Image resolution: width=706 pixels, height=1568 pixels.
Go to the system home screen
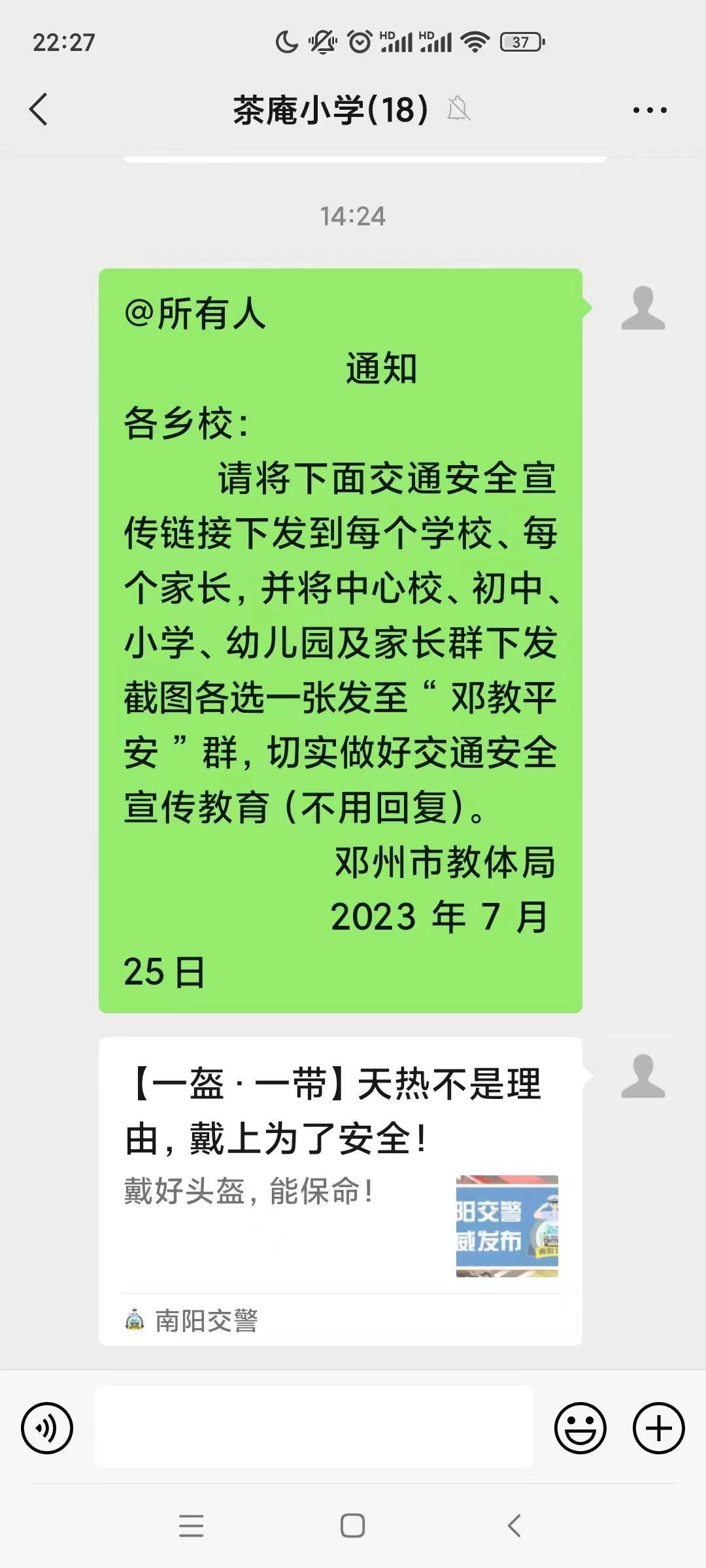353,1526
